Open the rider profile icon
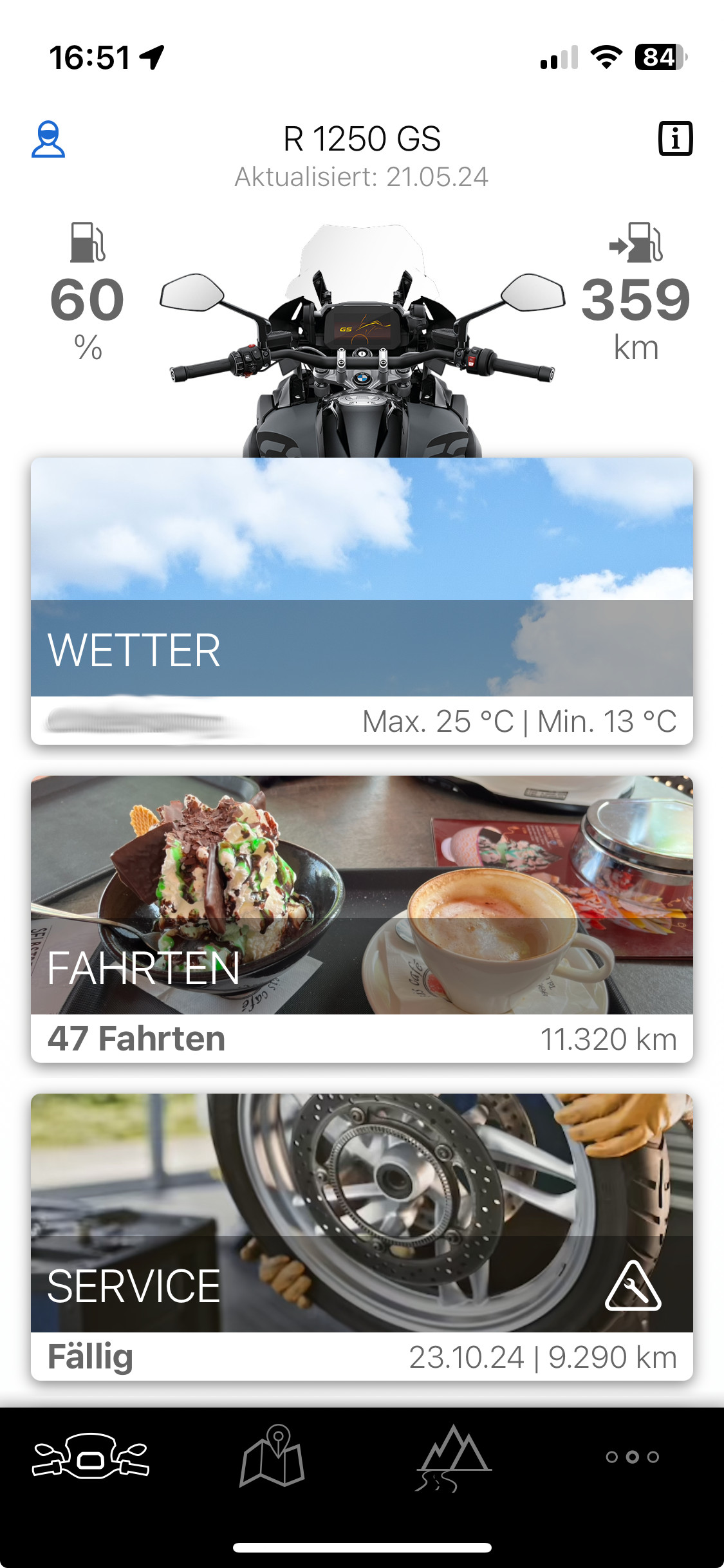 tap(48, 139)
